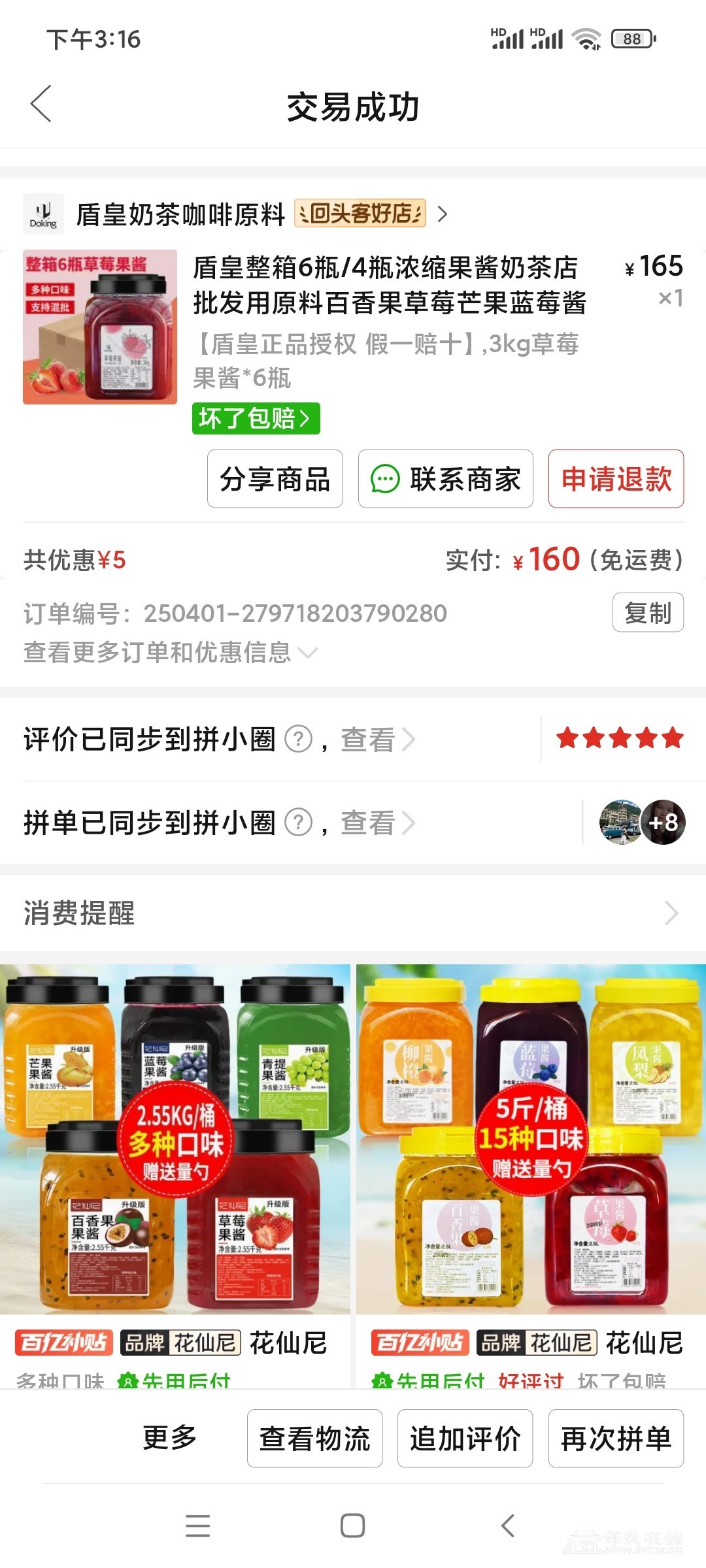The width and height of the screenshot is (706, 1568).
Task: Open the help icon beside 评价已同步到拼小圈
Action: point(299,740)
